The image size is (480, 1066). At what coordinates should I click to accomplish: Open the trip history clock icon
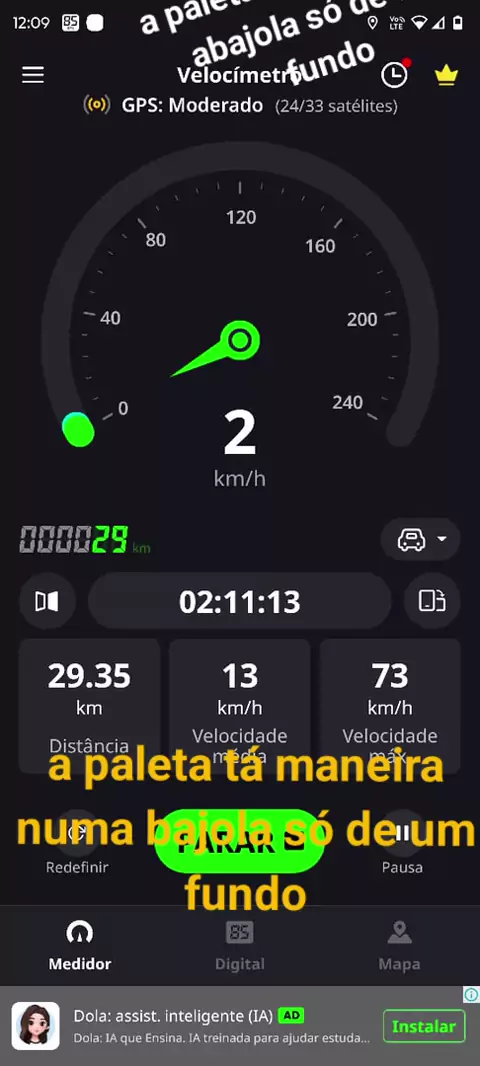(x=394, y=75)
